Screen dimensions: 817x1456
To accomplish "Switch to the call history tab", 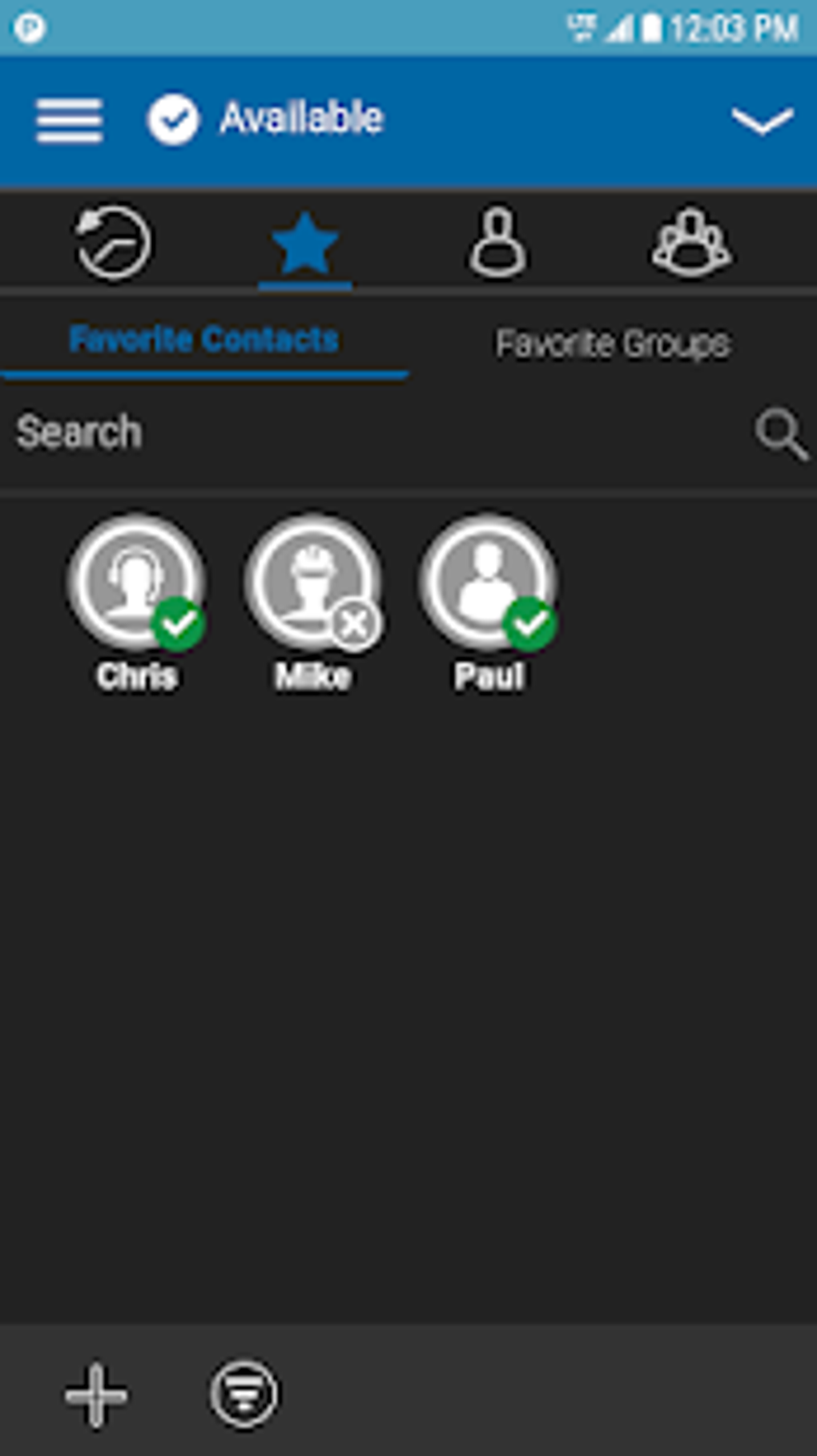I will [113, 243].
